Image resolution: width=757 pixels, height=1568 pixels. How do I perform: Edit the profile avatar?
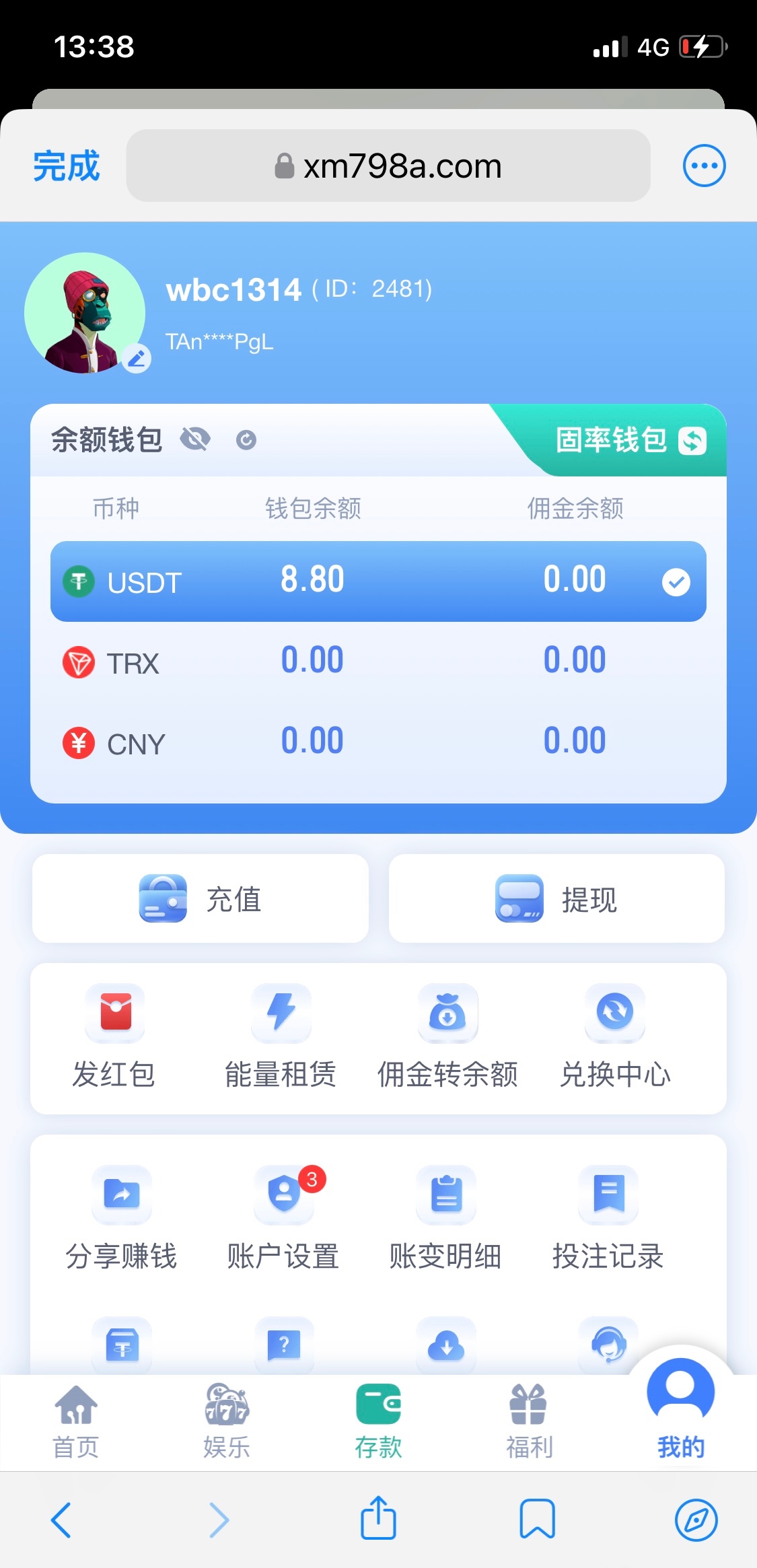(x=137, y=358)
